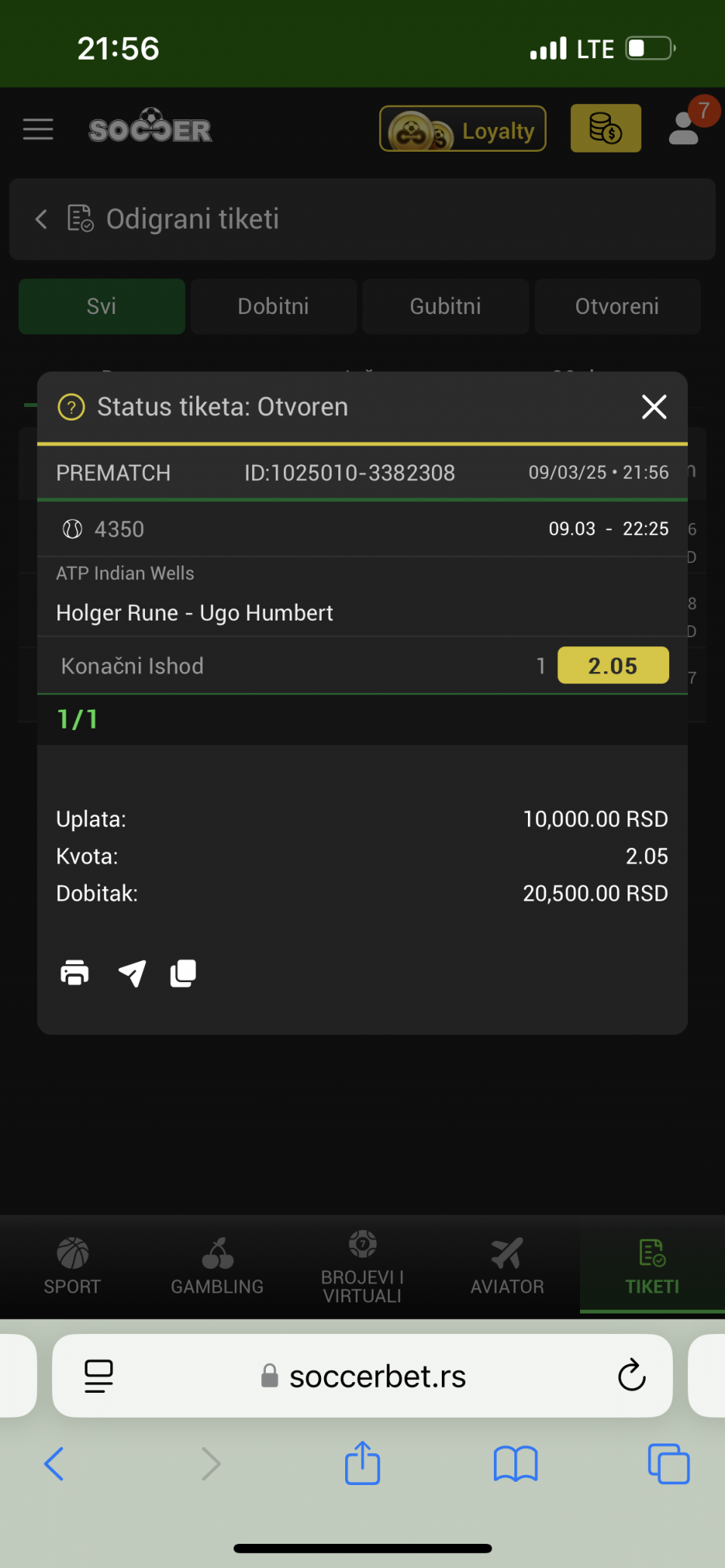The image size is (725, 1568).
Task: Share the ticket via send icon
Action: click(132, 973)
